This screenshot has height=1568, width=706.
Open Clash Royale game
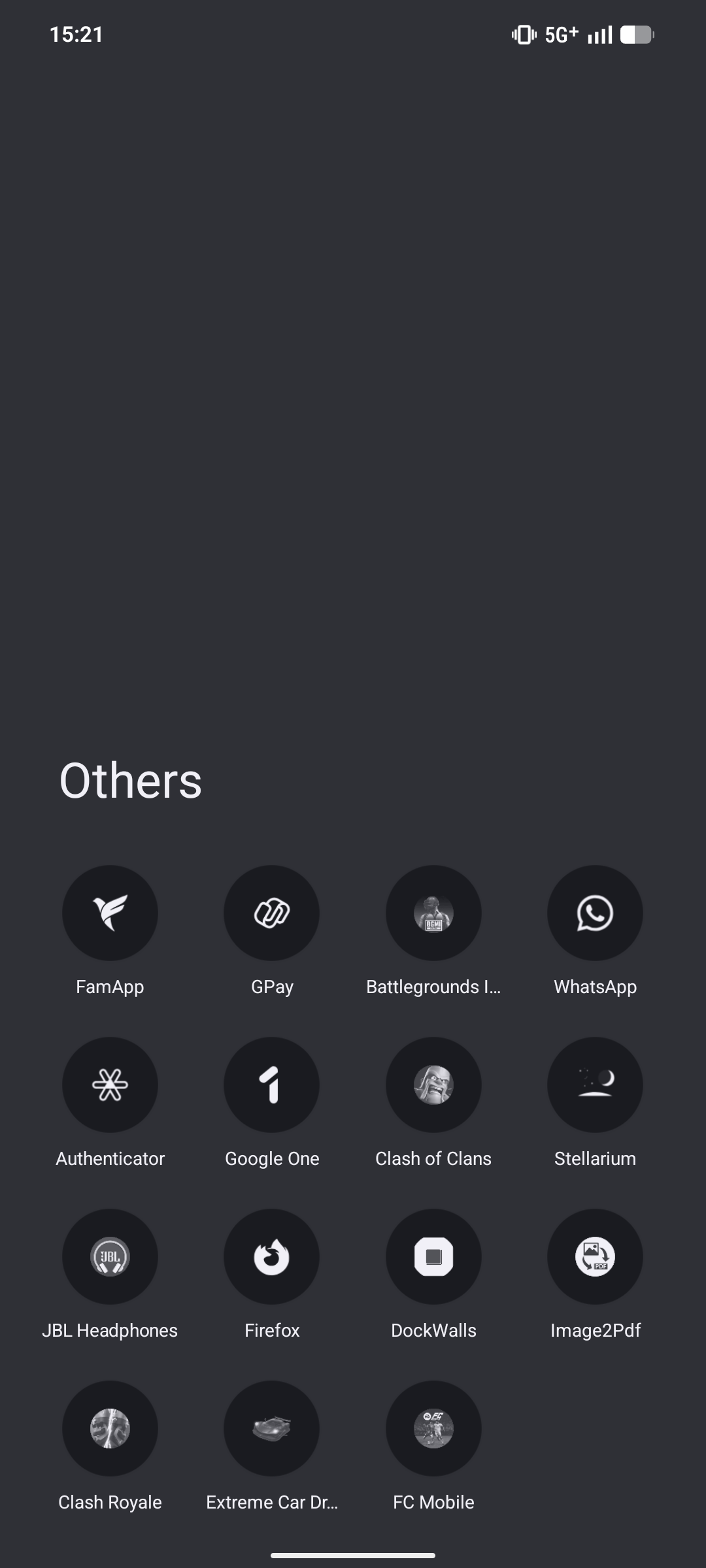[x=110, y=1428]
